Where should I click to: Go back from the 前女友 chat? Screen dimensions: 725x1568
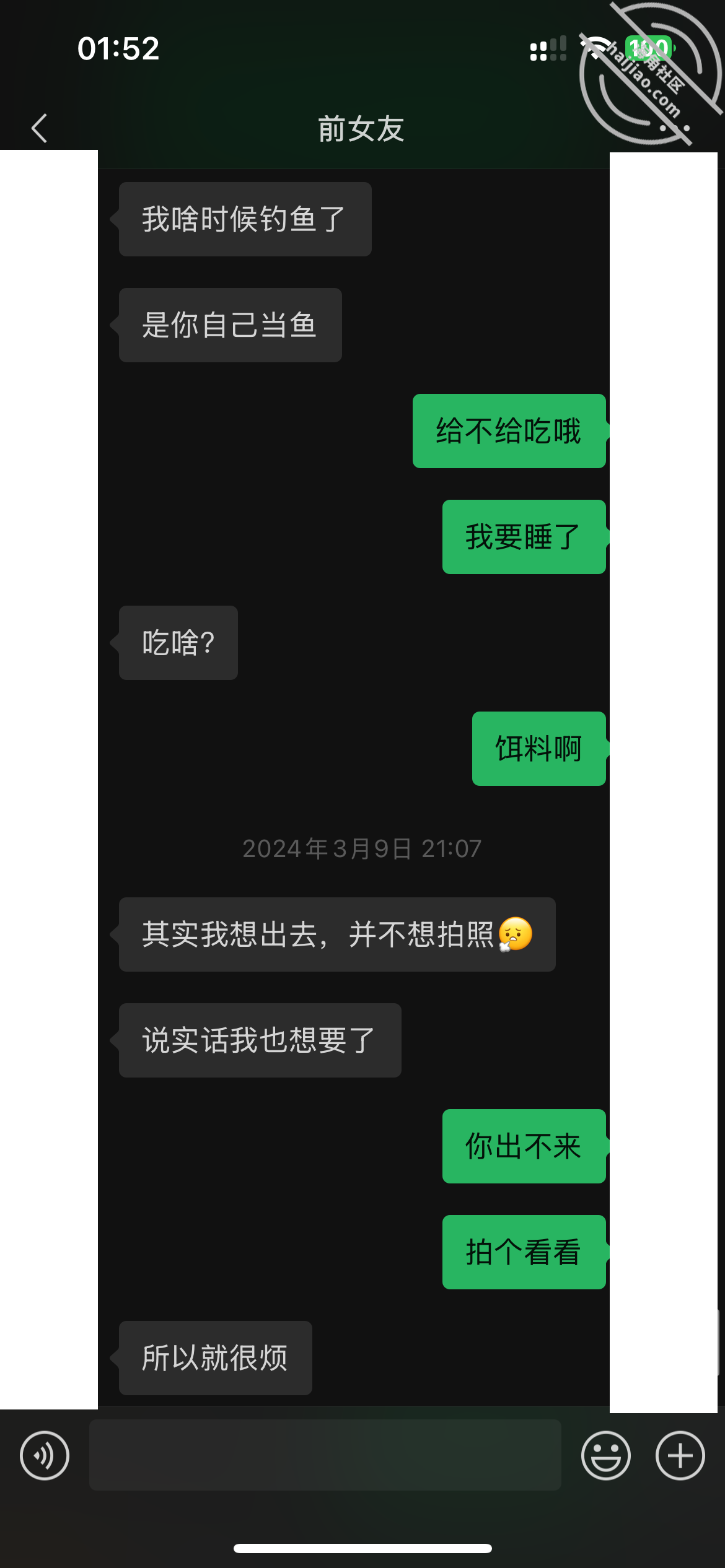39,128
